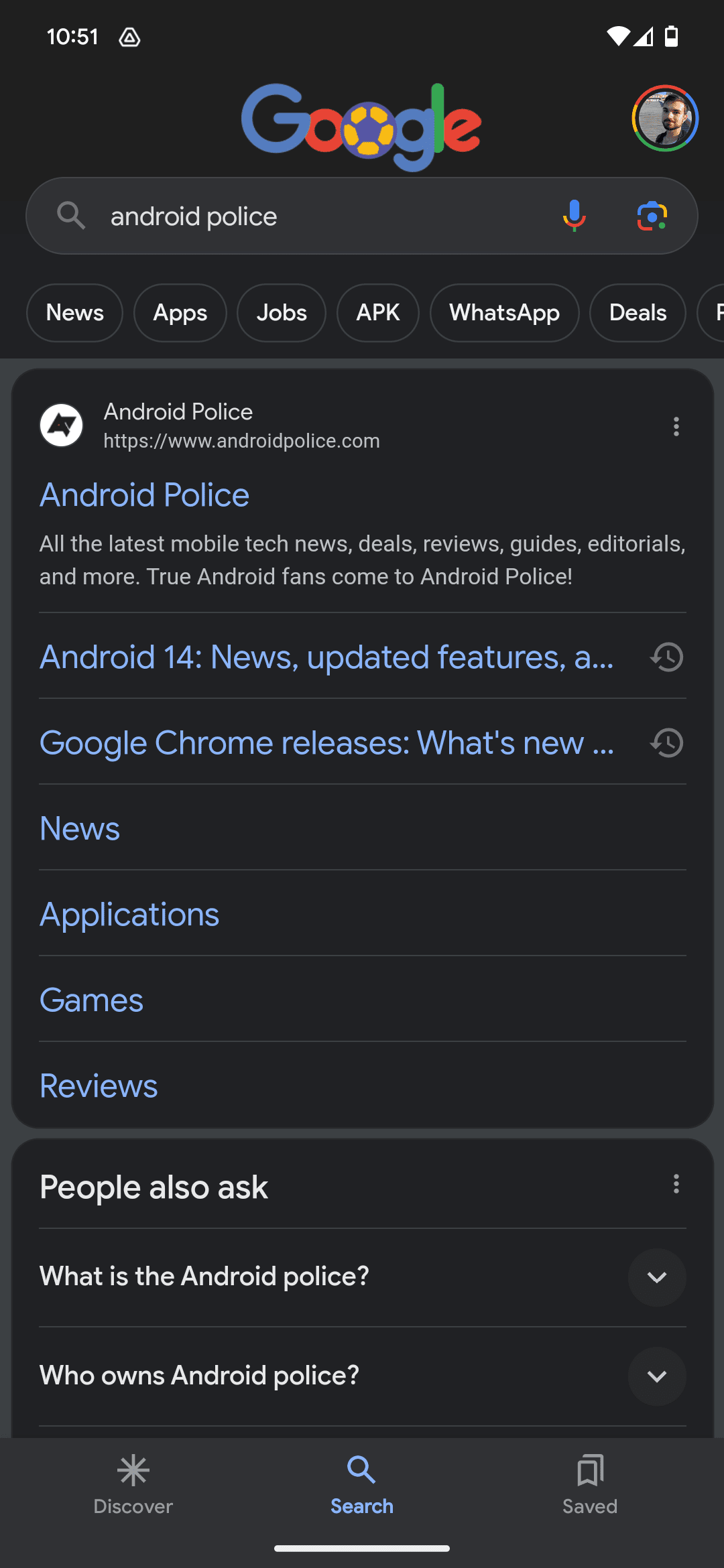Select the WhatsApp filter chip
This screenshot has height=1568, width=724.
pyautogui.click(x=503, y=313)
